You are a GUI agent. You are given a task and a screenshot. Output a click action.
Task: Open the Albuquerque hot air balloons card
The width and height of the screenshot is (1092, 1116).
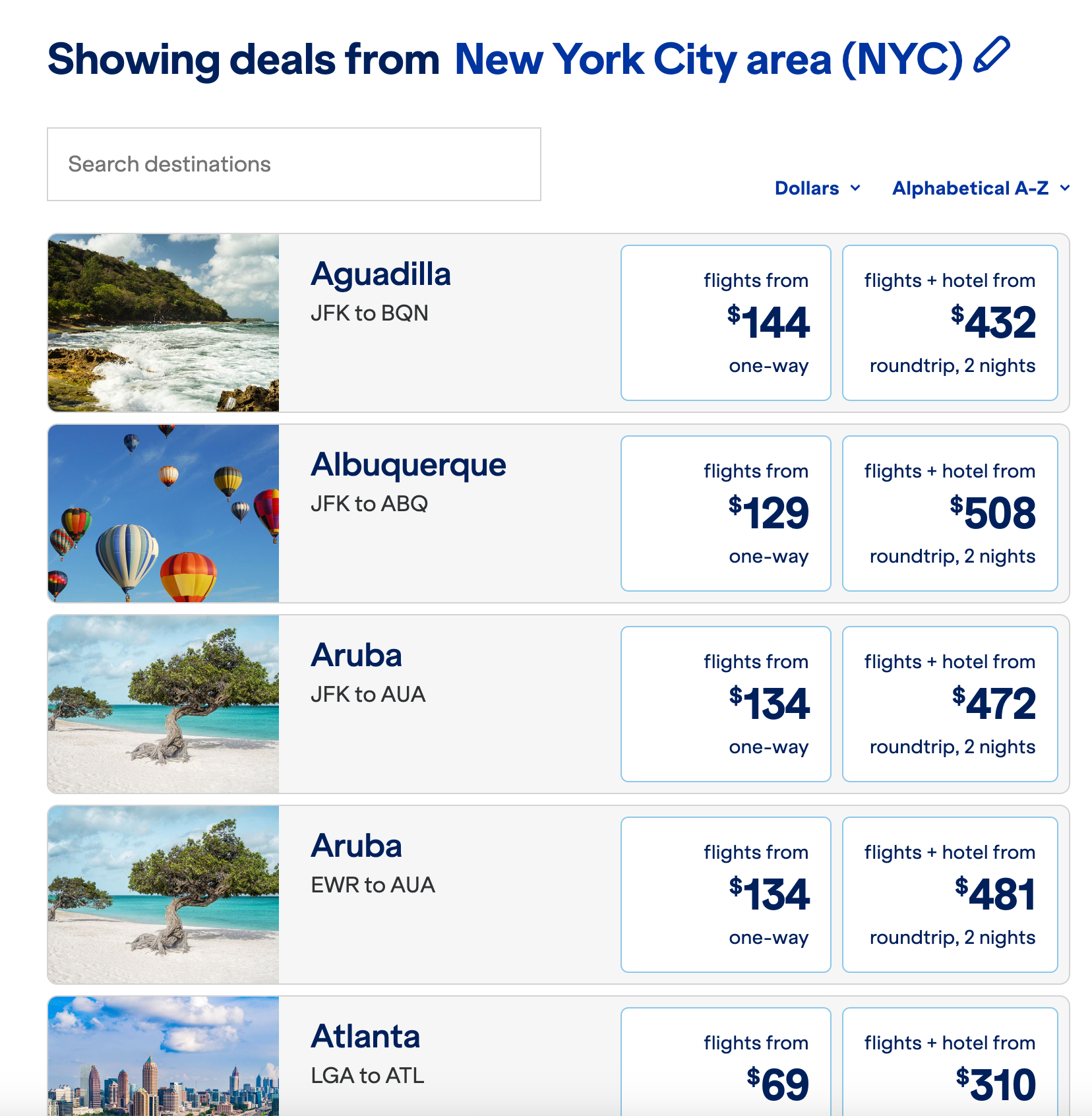[x=164, y=513]
